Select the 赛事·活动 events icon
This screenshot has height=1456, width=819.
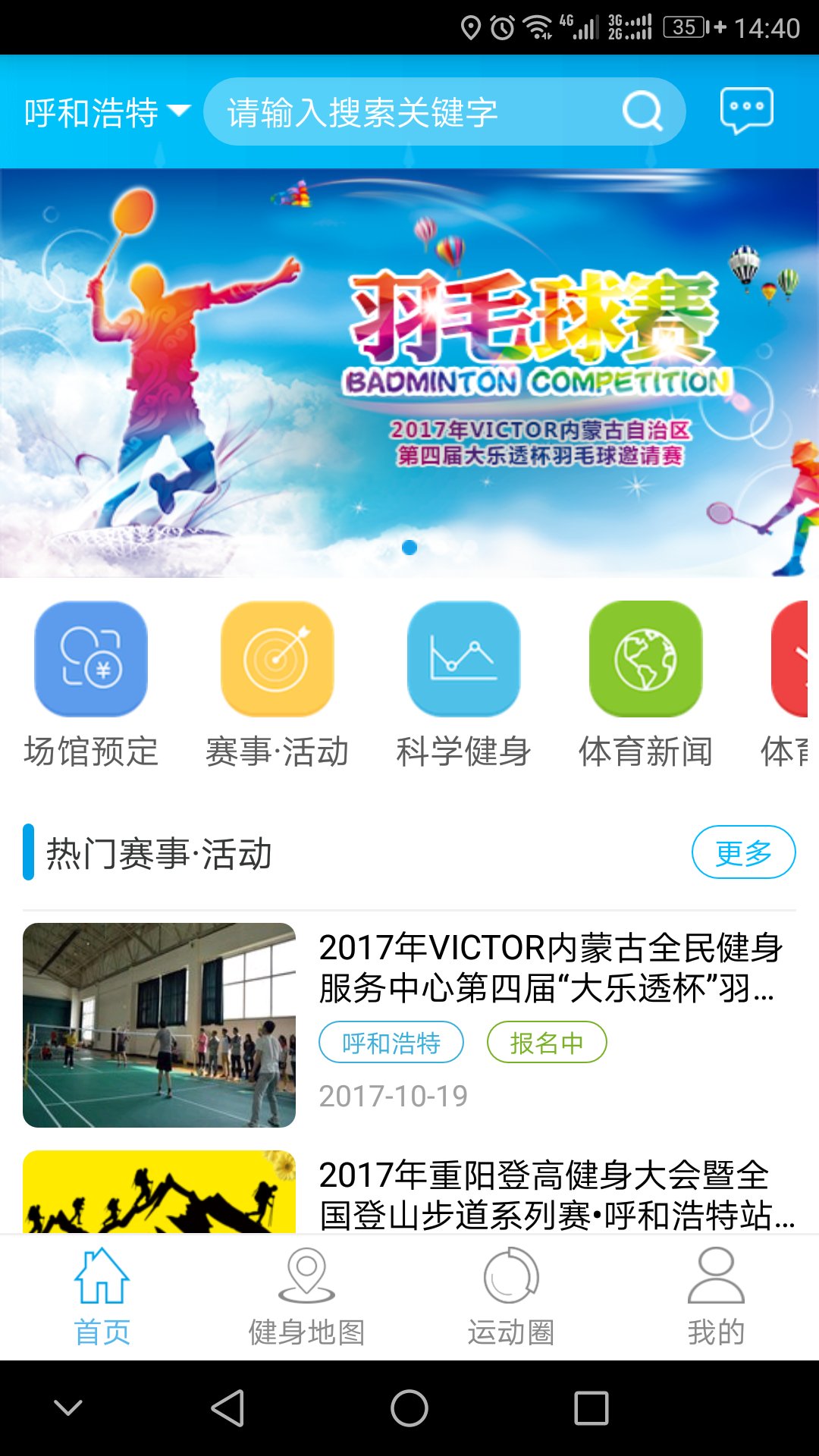(x=276, y=658)
